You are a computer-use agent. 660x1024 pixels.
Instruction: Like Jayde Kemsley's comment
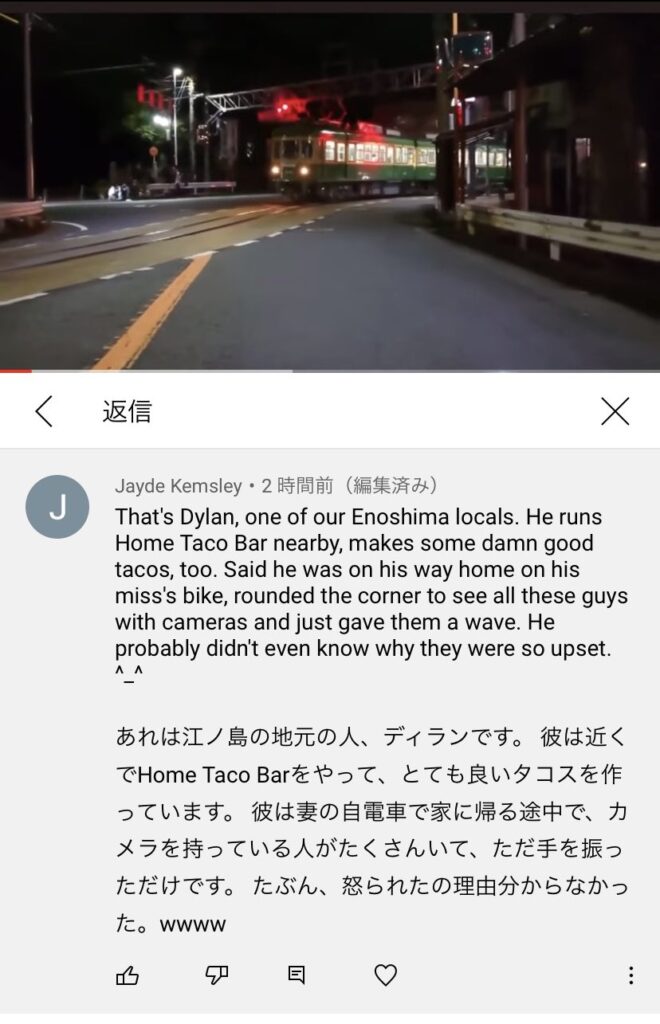click(127, 976)
